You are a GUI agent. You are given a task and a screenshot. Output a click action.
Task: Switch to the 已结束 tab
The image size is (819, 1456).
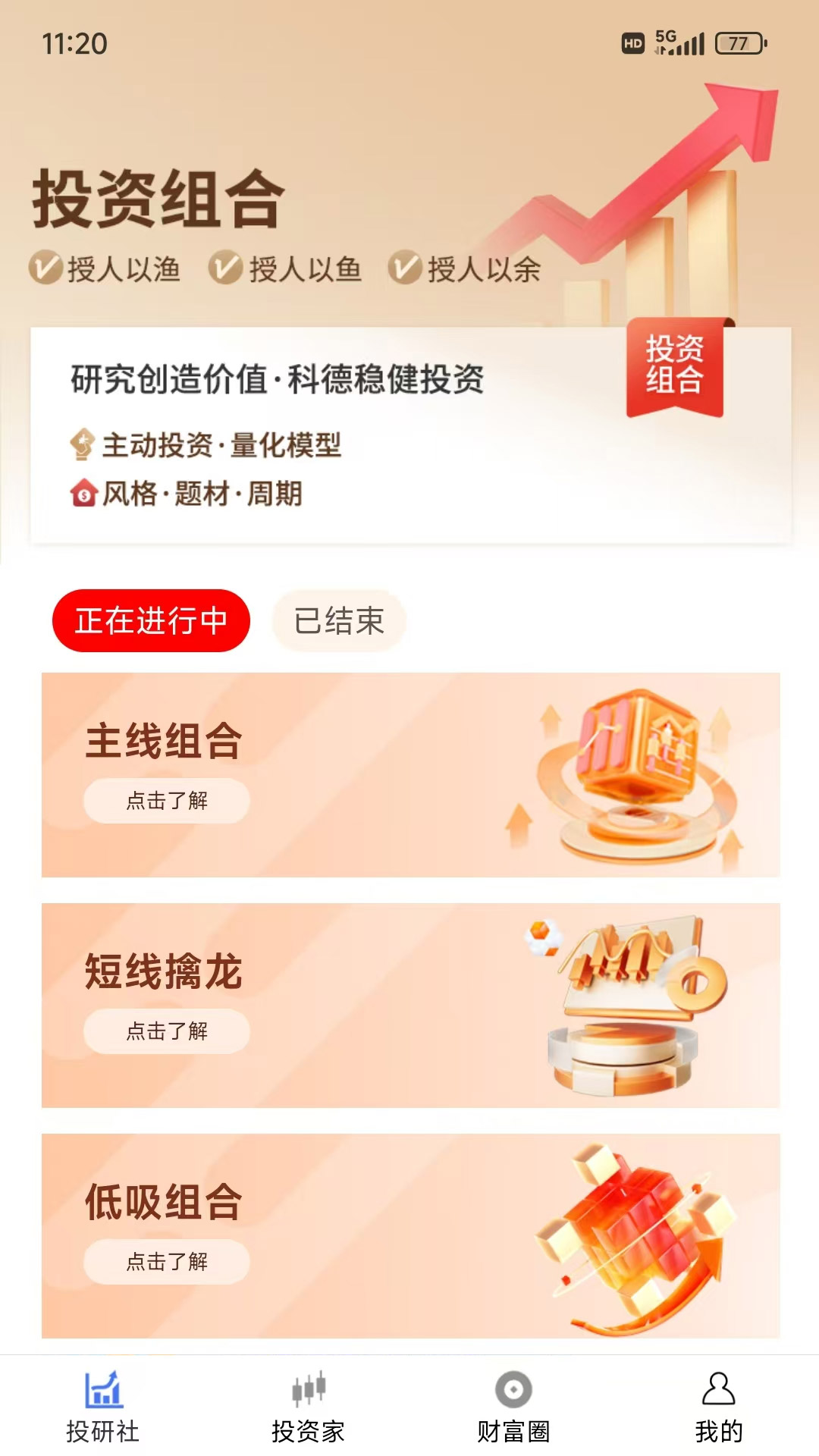(x=339, y=621)
